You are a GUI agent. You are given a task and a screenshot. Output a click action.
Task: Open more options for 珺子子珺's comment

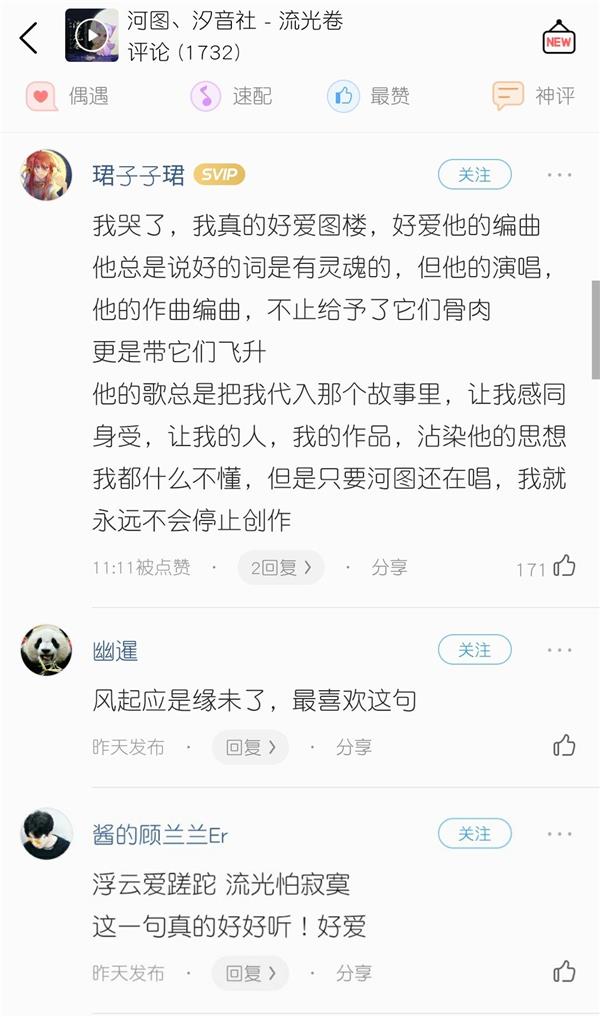click(559, 175)
